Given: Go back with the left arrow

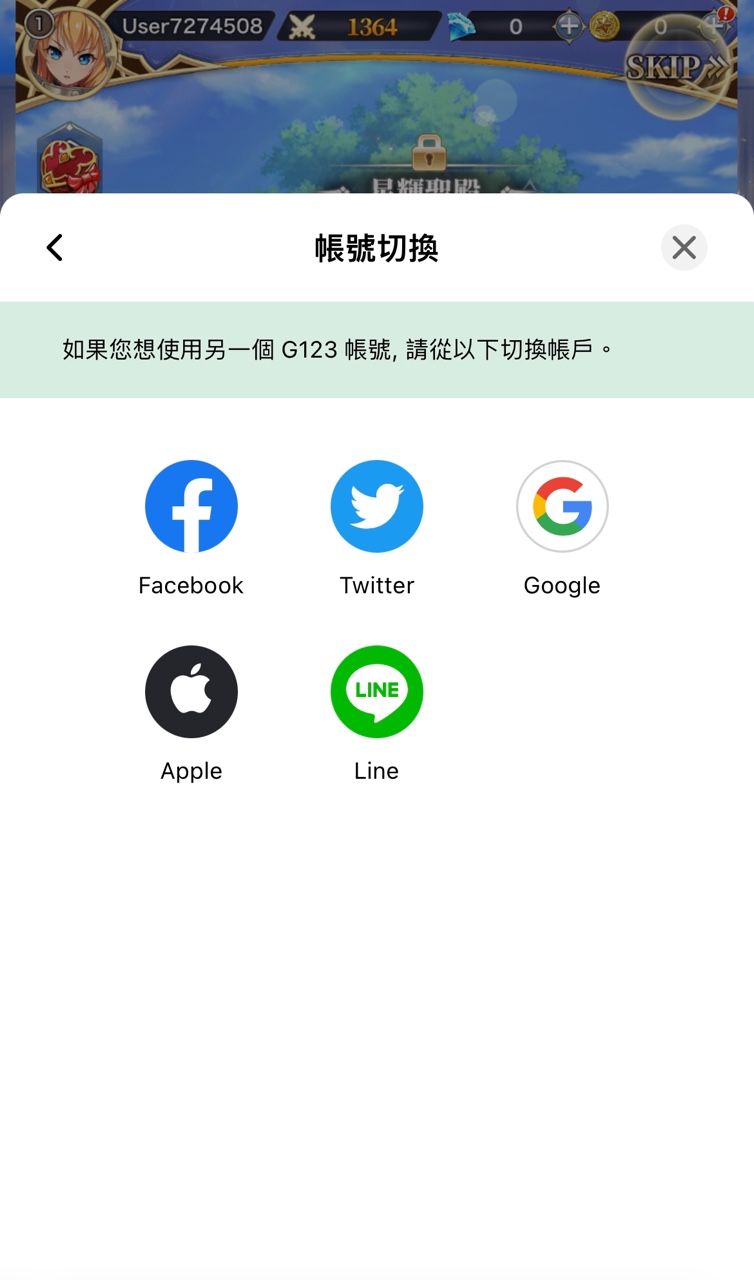Looking at the screenshot, I should pos(54,247).
